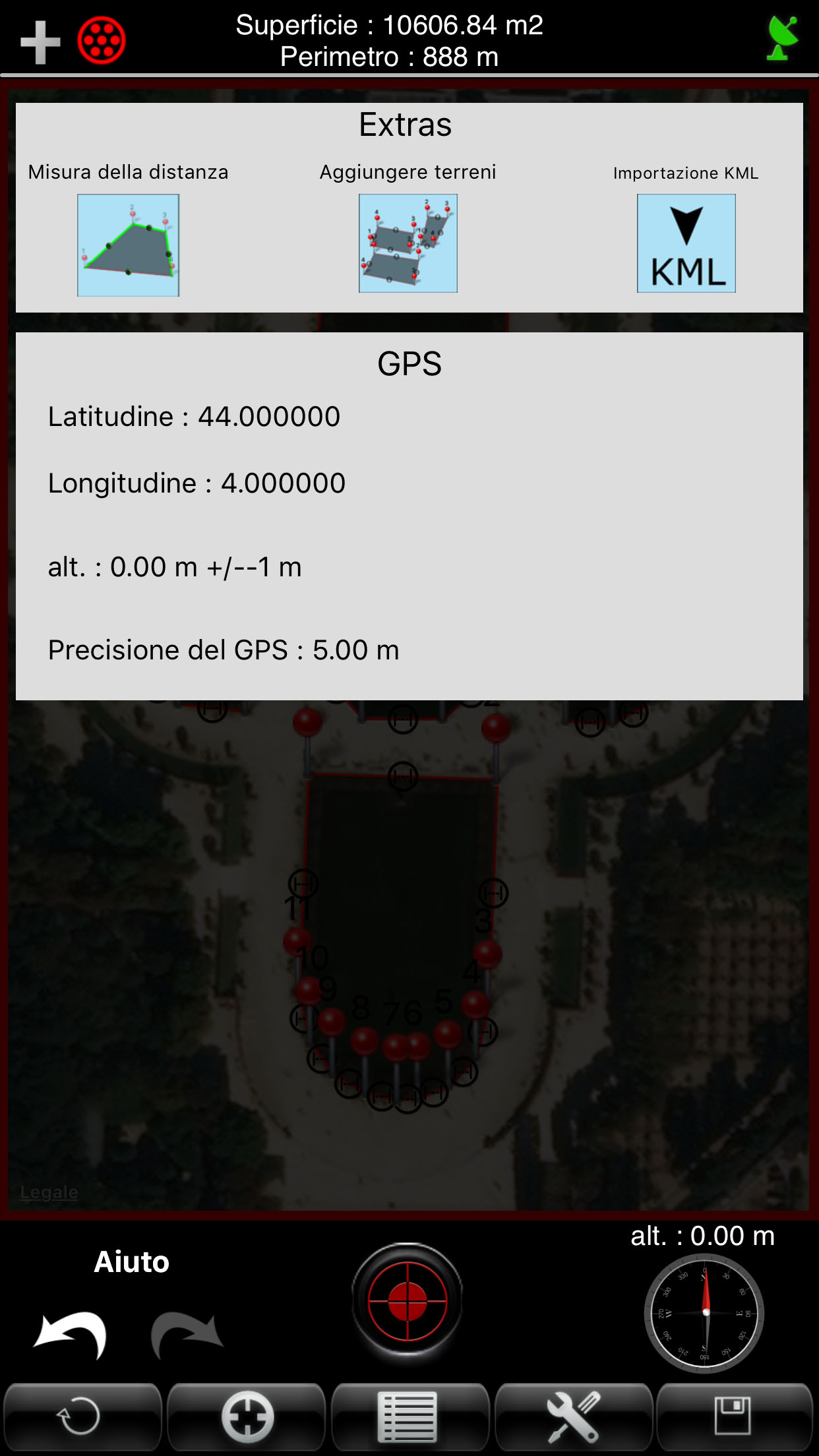Open Misura della distanza tool
This screenshot has width=819, height=1456.
click(x=129, y=245)
